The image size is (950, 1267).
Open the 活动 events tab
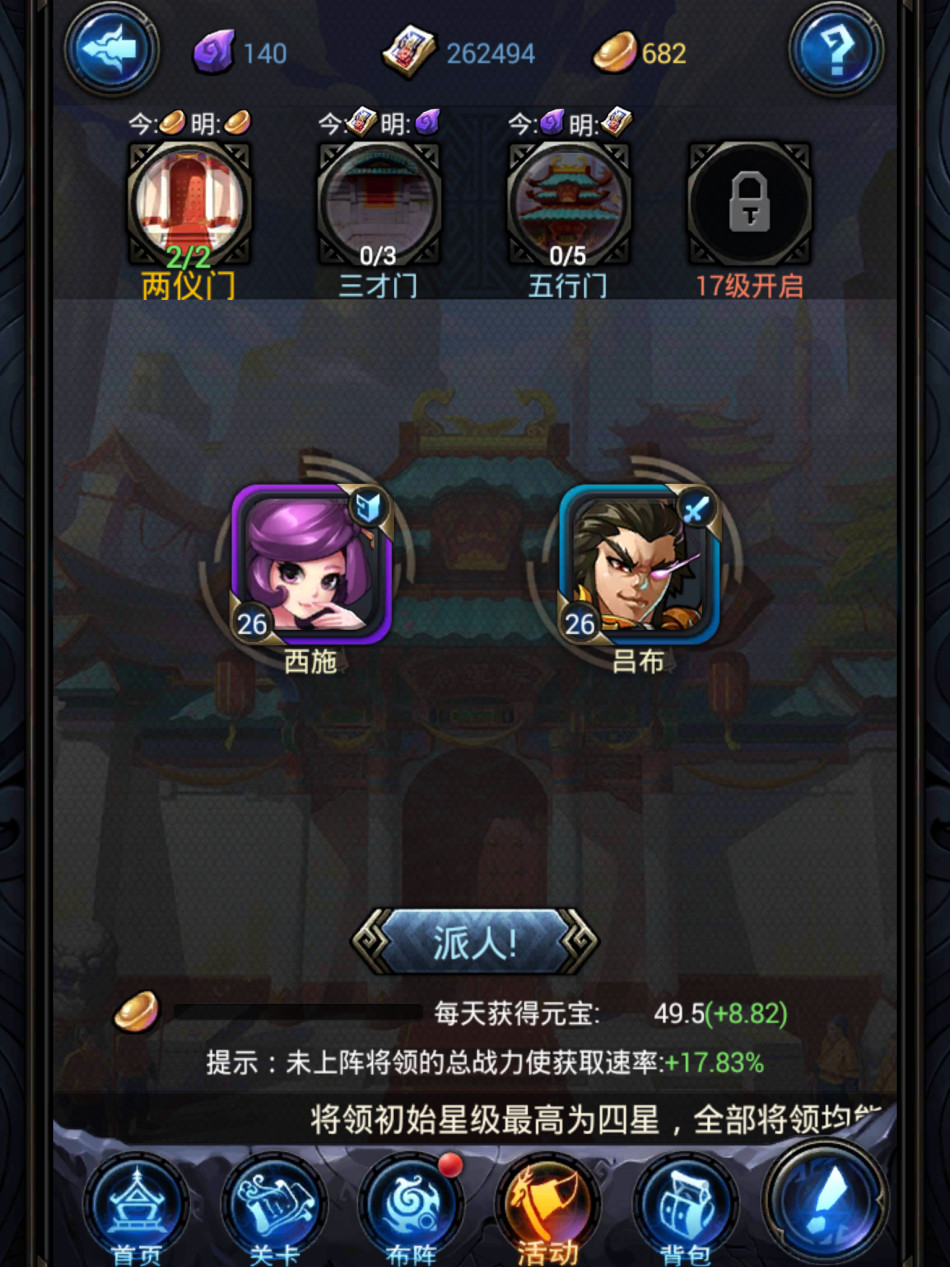tap(547, 1207)
